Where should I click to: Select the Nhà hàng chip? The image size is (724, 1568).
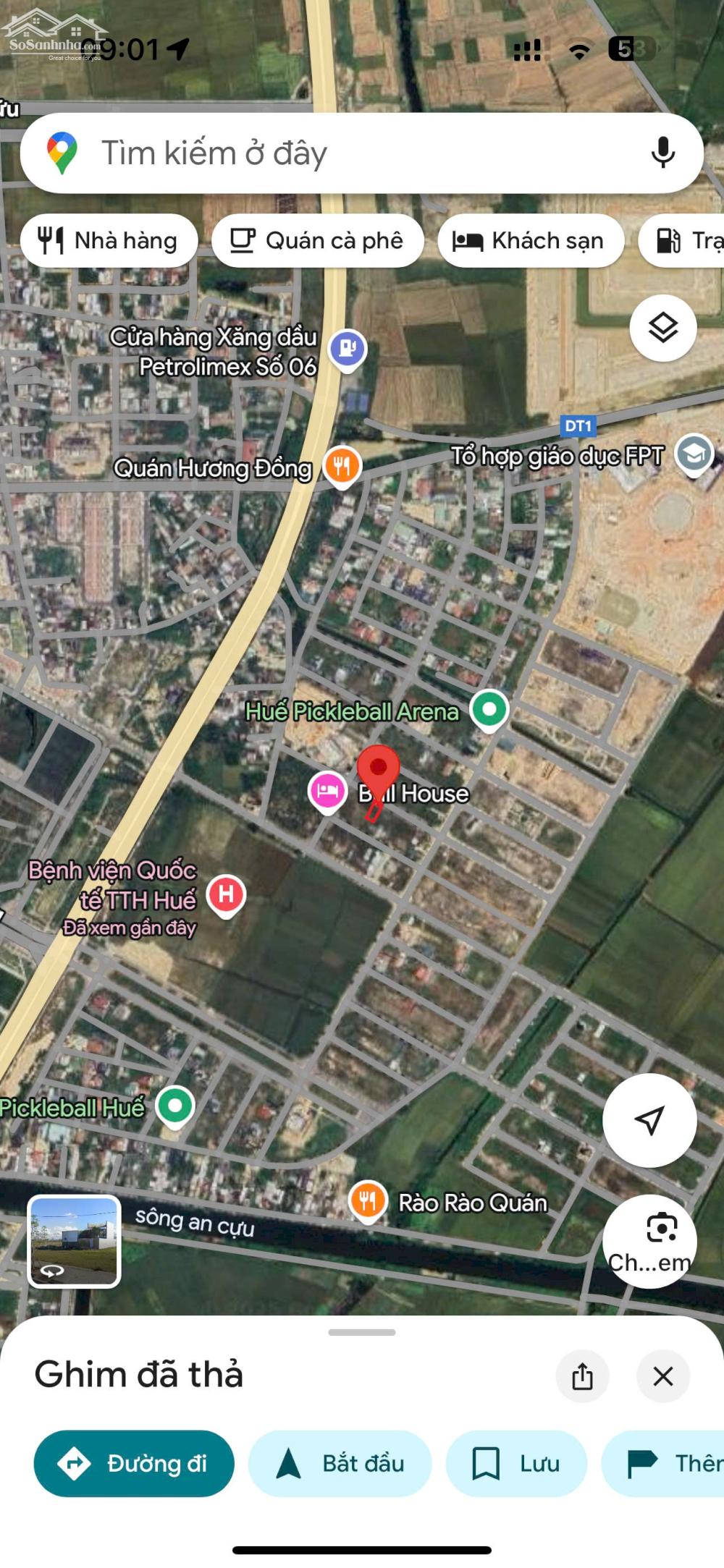(x=109, y=241)
